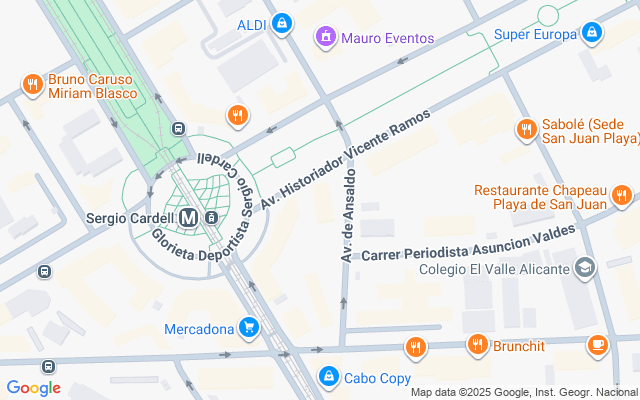Screen dimensions: 640x400
Task: Open the ALDI supermarket marker
Action: 283,23
